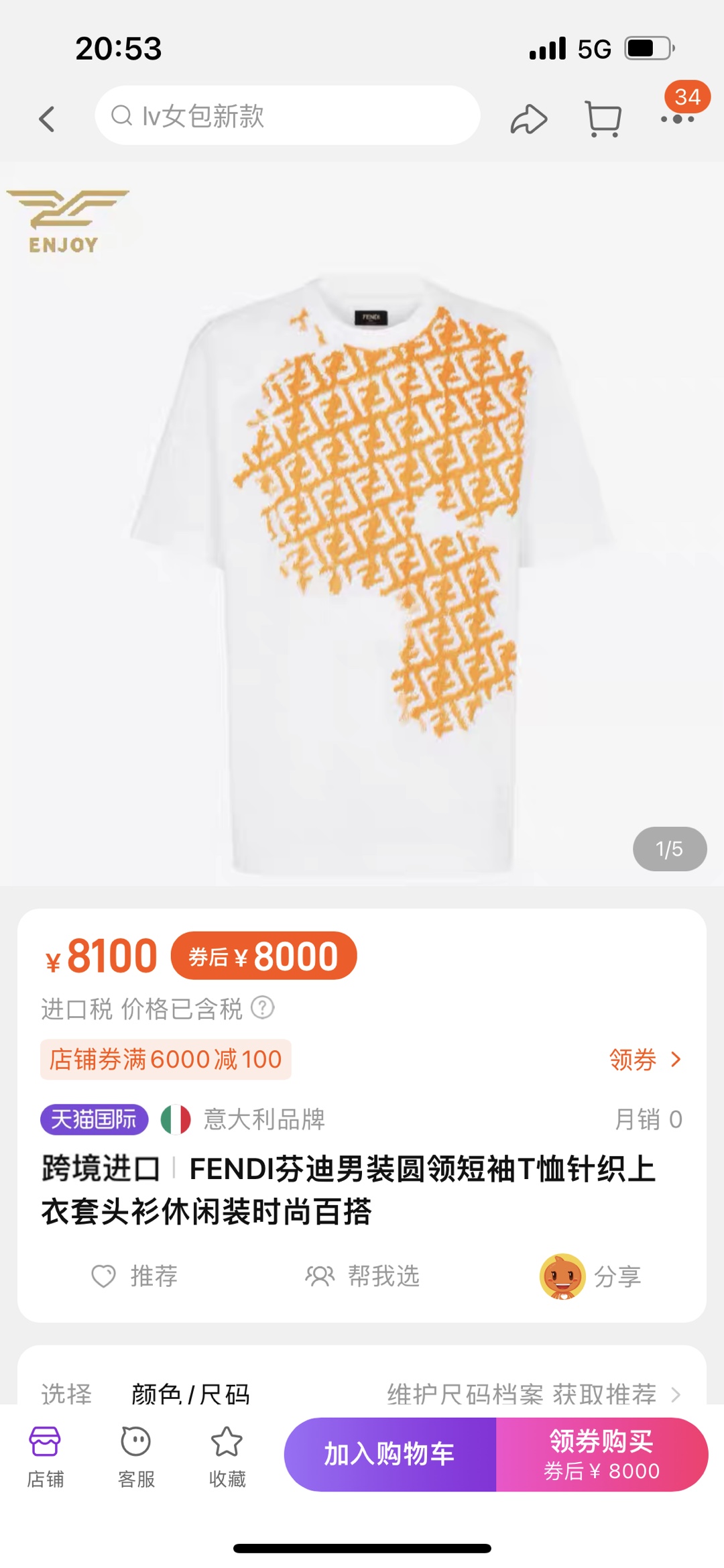This screenshot has height=1568, width=724.
Task: Open the shopping cart
Action: pos(603,119)
